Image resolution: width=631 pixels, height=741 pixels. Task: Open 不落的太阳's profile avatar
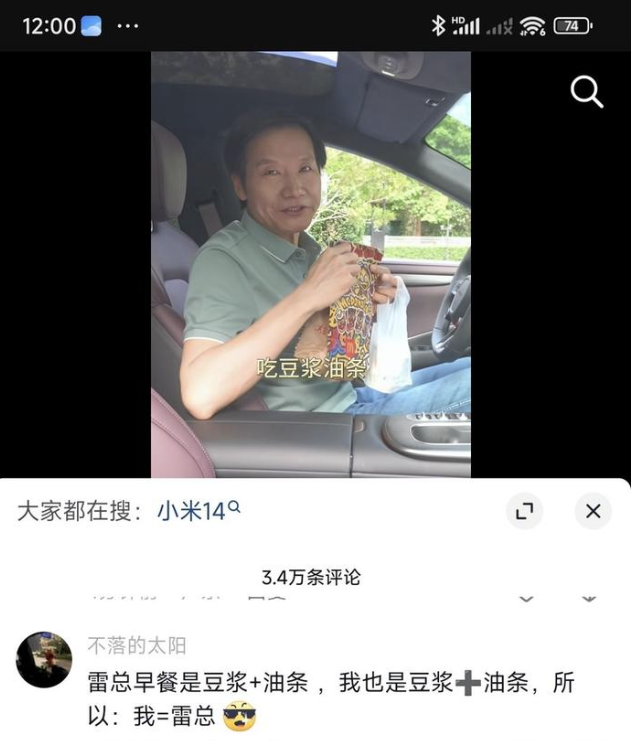(x=45, y=659)
